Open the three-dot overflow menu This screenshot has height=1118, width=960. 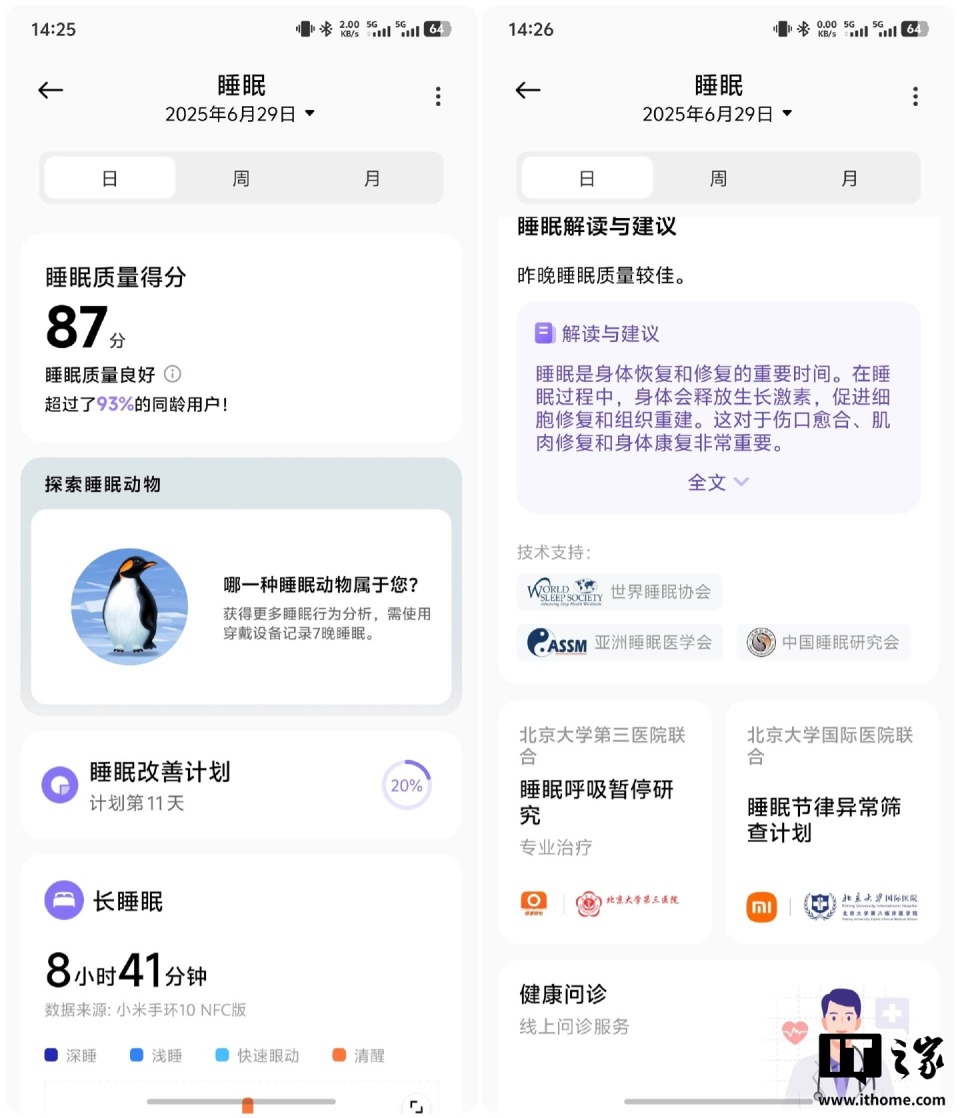(437, 96)
